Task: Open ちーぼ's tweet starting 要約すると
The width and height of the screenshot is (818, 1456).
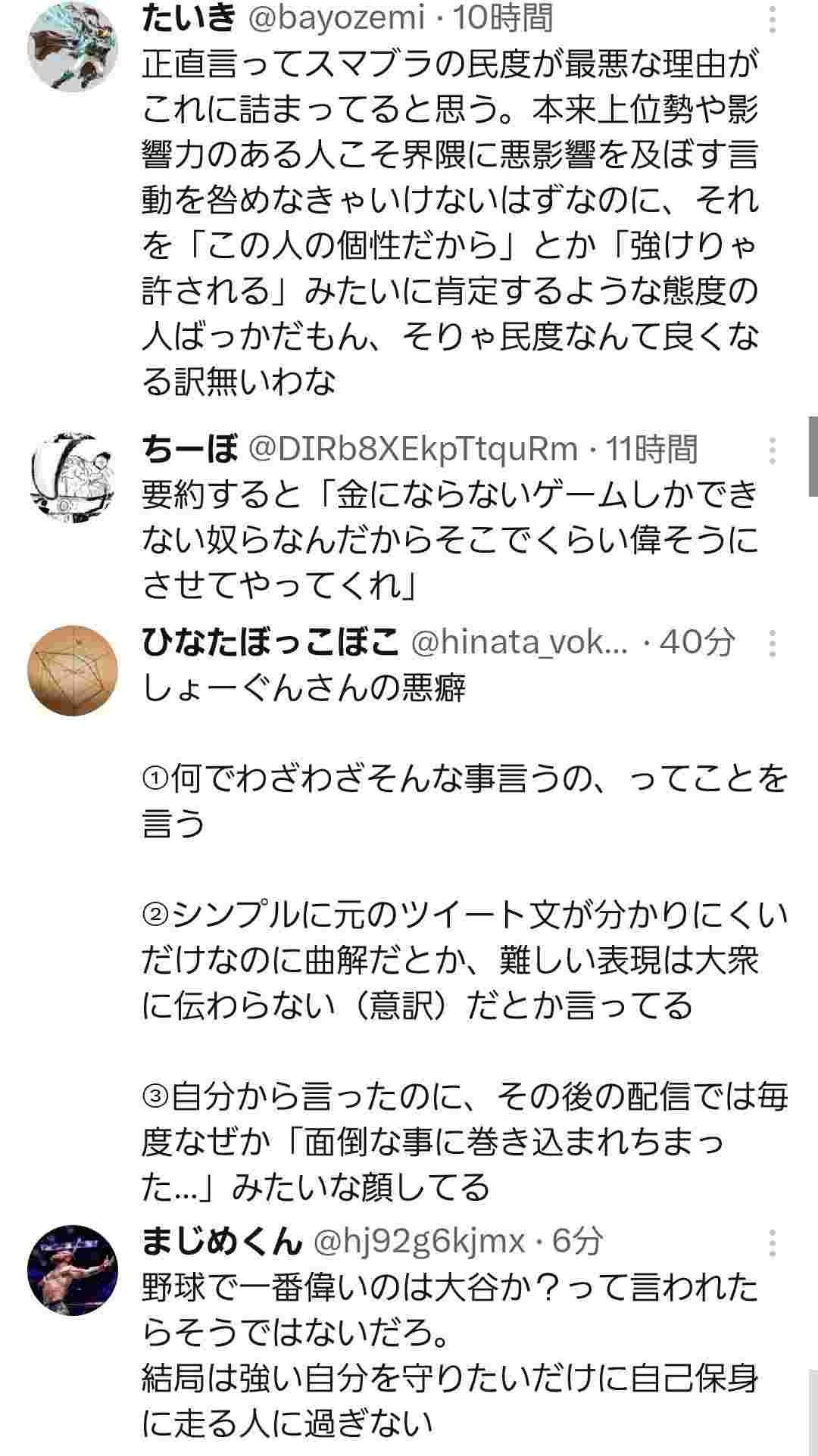Action: coord(450,540)
